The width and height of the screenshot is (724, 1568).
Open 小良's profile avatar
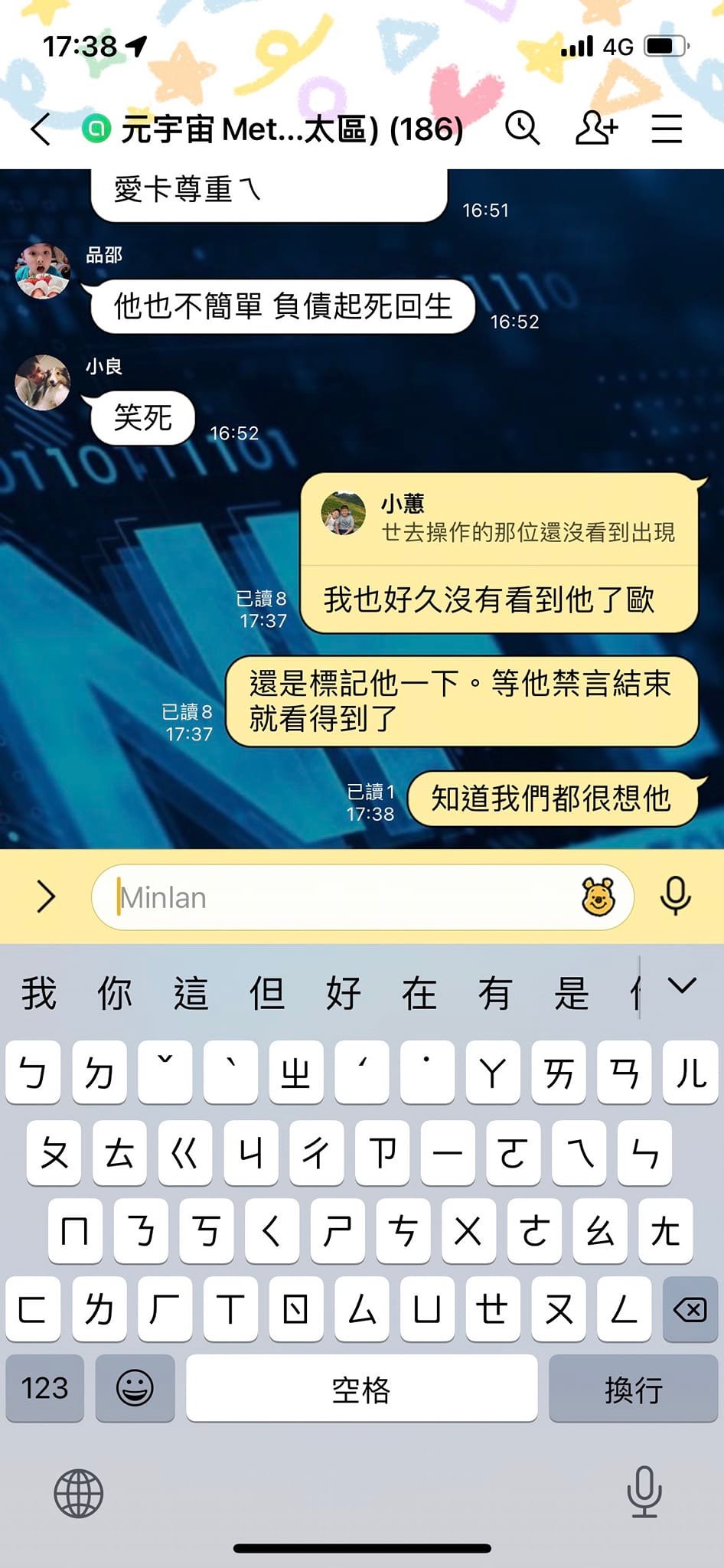pos(43,382)
